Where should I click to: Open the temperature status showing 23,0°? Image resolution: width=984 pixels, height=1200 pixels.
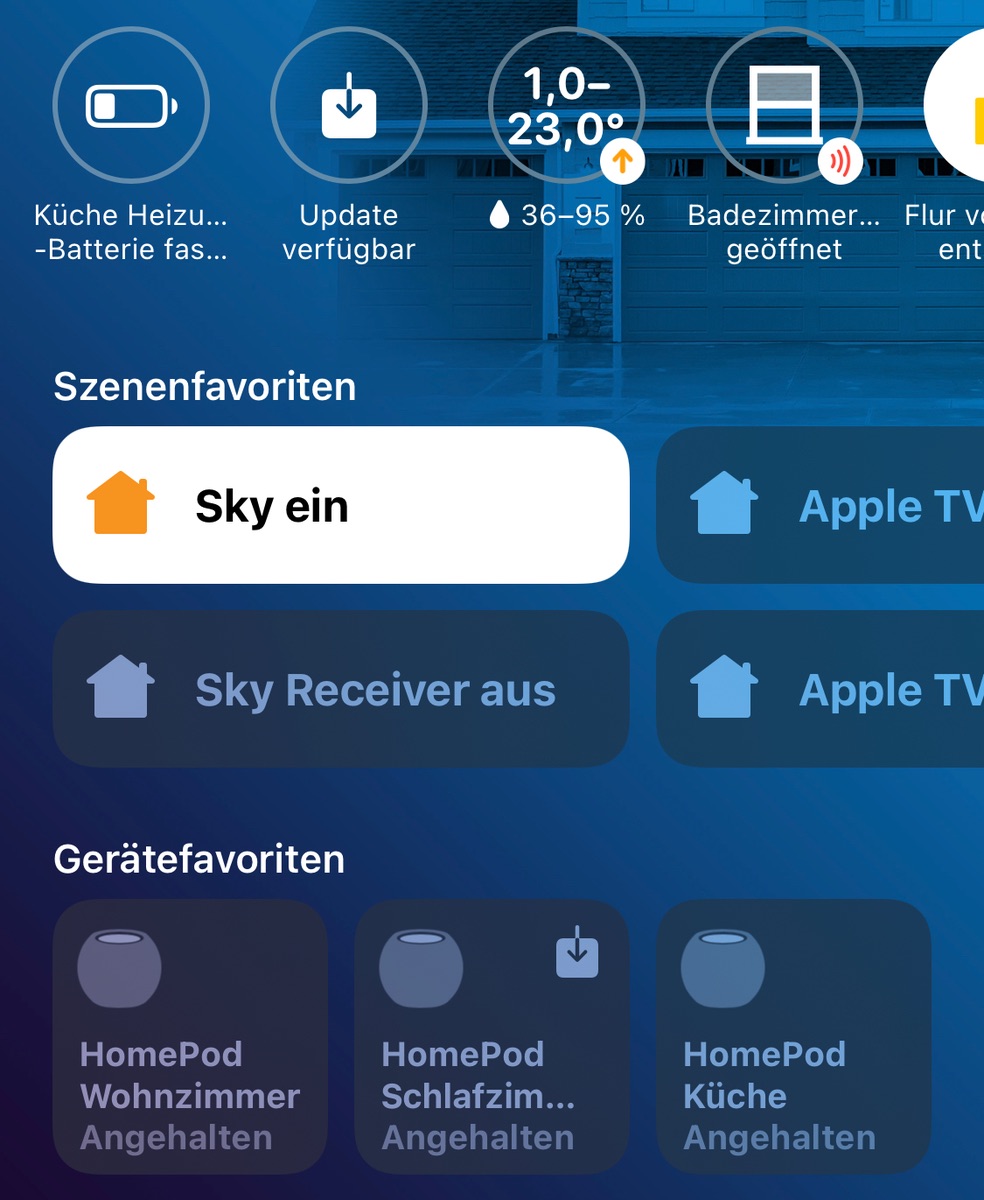tap(566, 106)
